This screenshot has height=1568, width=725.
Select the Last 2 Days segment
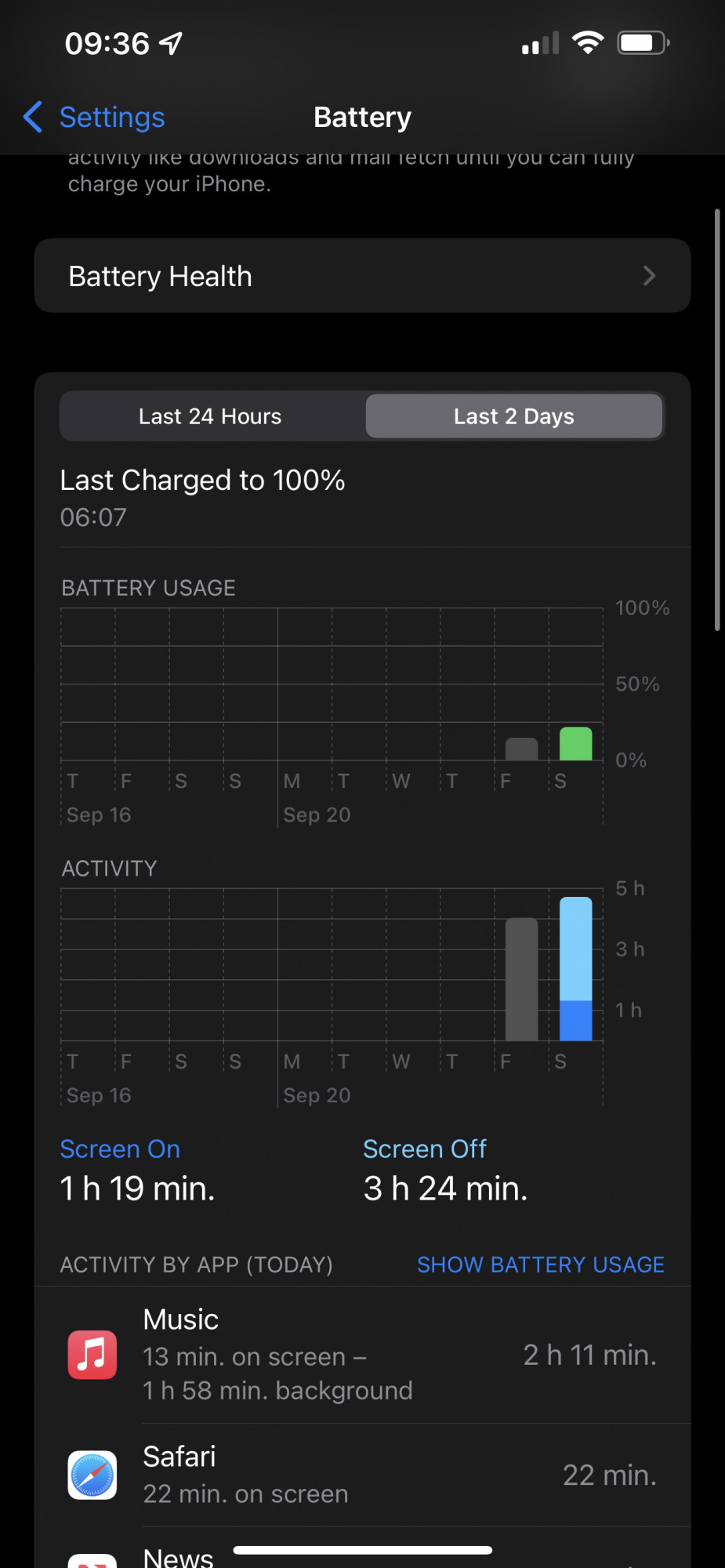pyautogui.click(x=514, y=416)
